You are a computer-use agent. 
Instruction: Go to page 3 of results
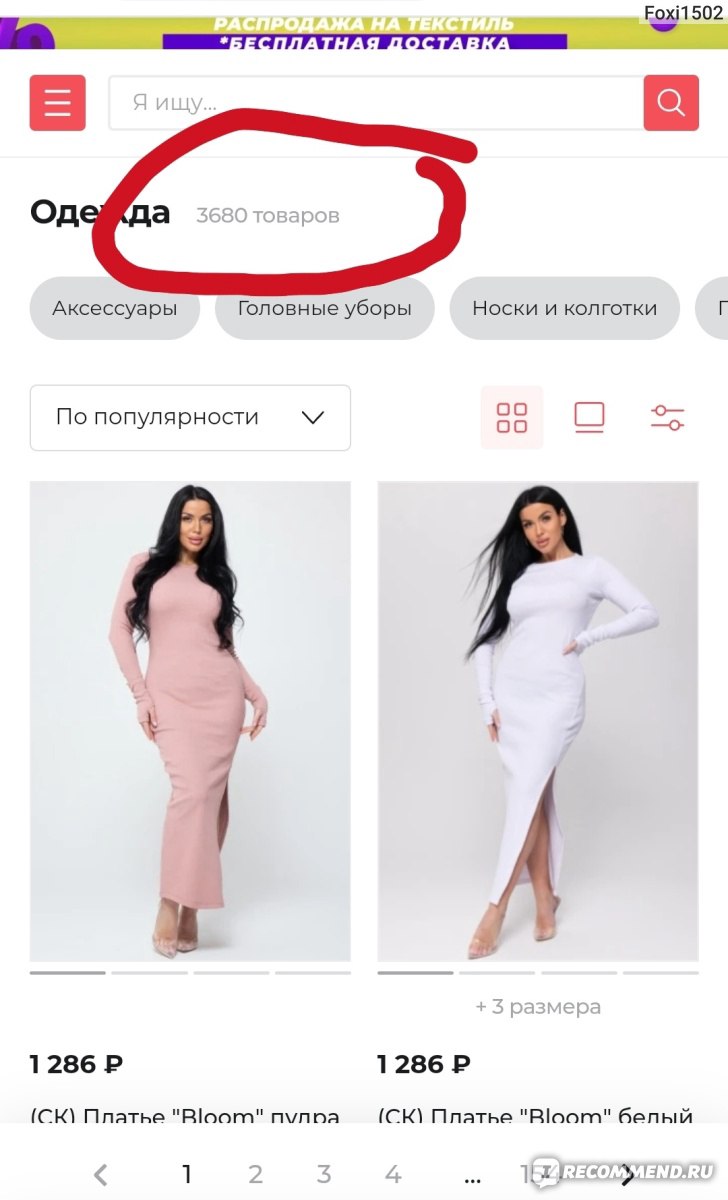click(324, 1174)
